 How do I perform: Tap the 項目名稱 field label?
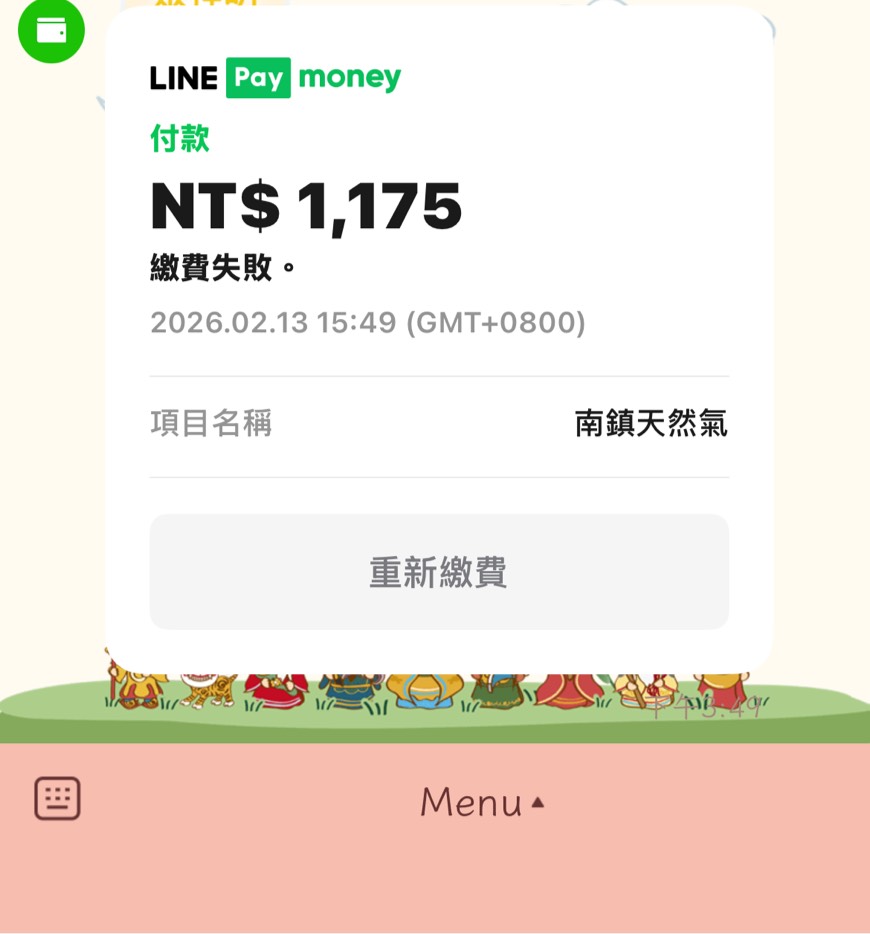[x=211, y=423]
